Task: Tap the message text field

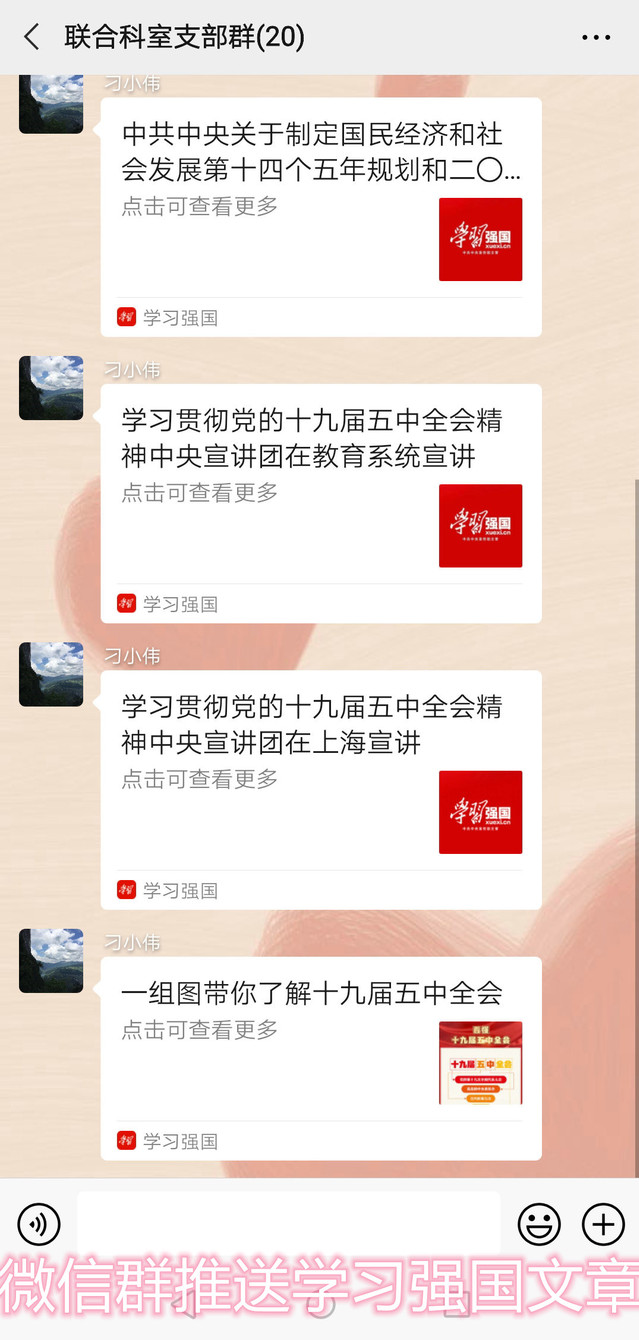Action: tap(288, 1222)
